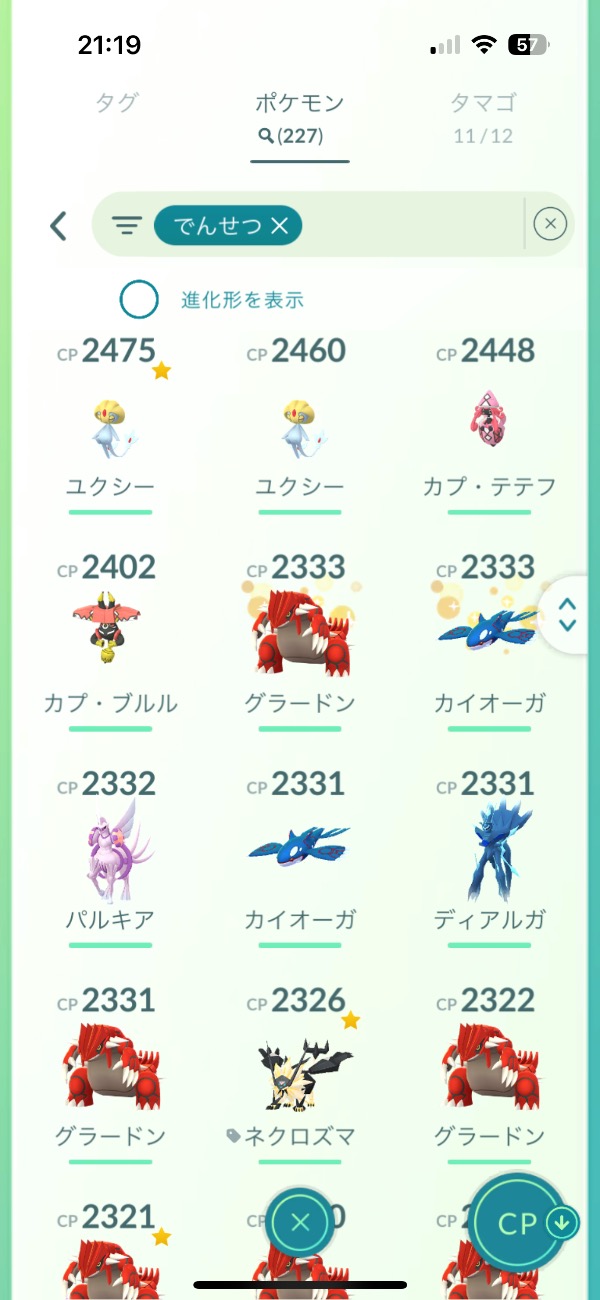Enable 進化形を表示 option
This screenshot has height=1300, width=600.
pos(139,299)
